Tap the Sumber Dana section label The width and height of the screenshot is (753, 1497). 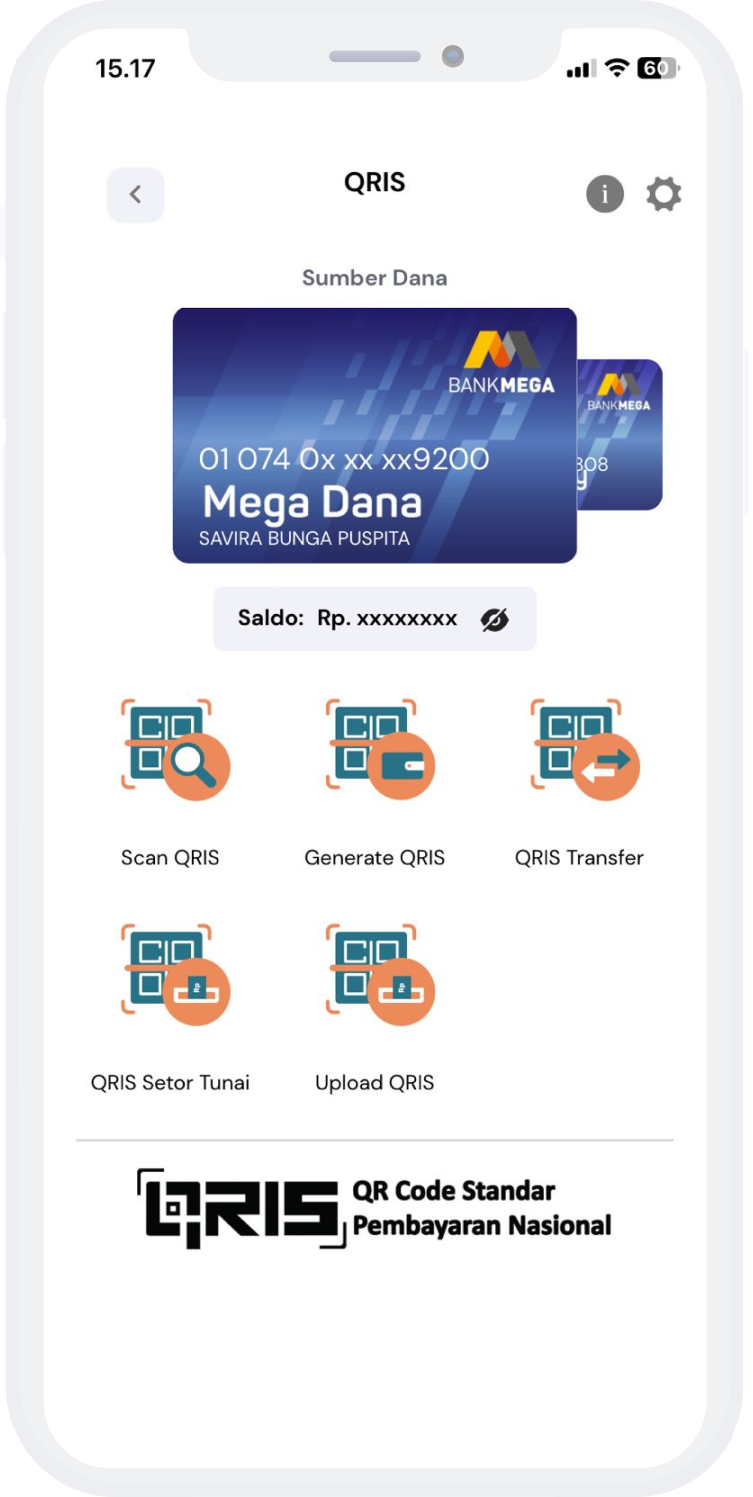[x=375, y=278]
